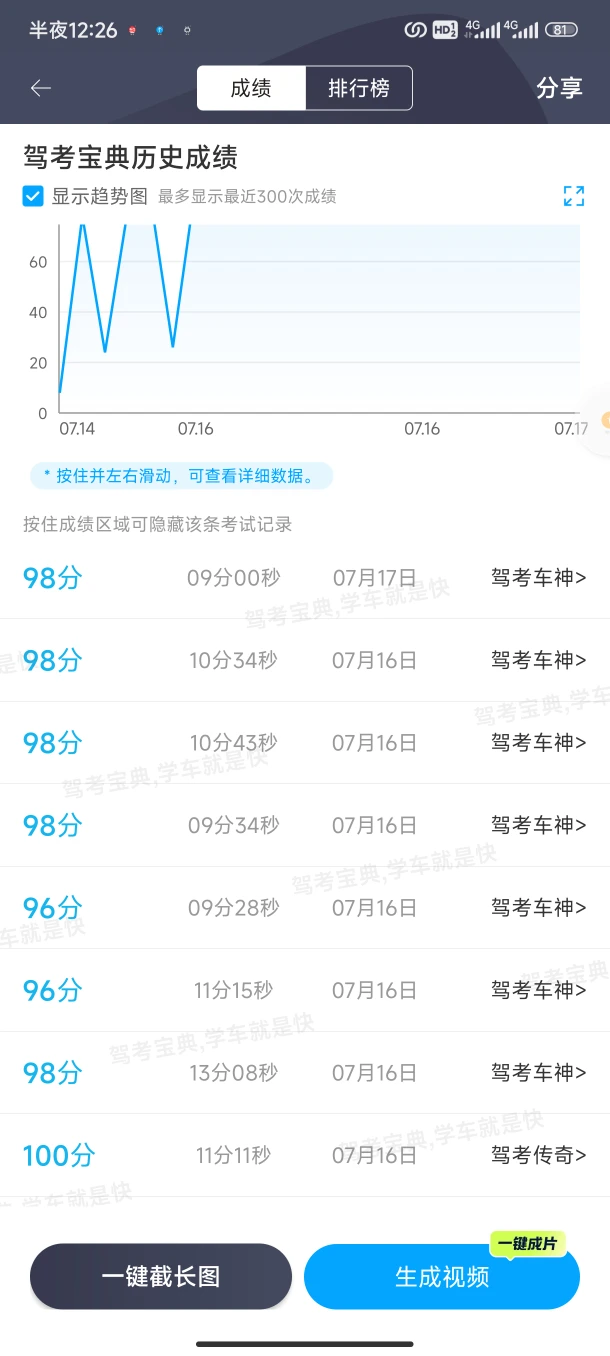The image size is (610, 1356).
Task: Open the 07月17日 record with 09分00秒
Action: click(x=305, y=578)
